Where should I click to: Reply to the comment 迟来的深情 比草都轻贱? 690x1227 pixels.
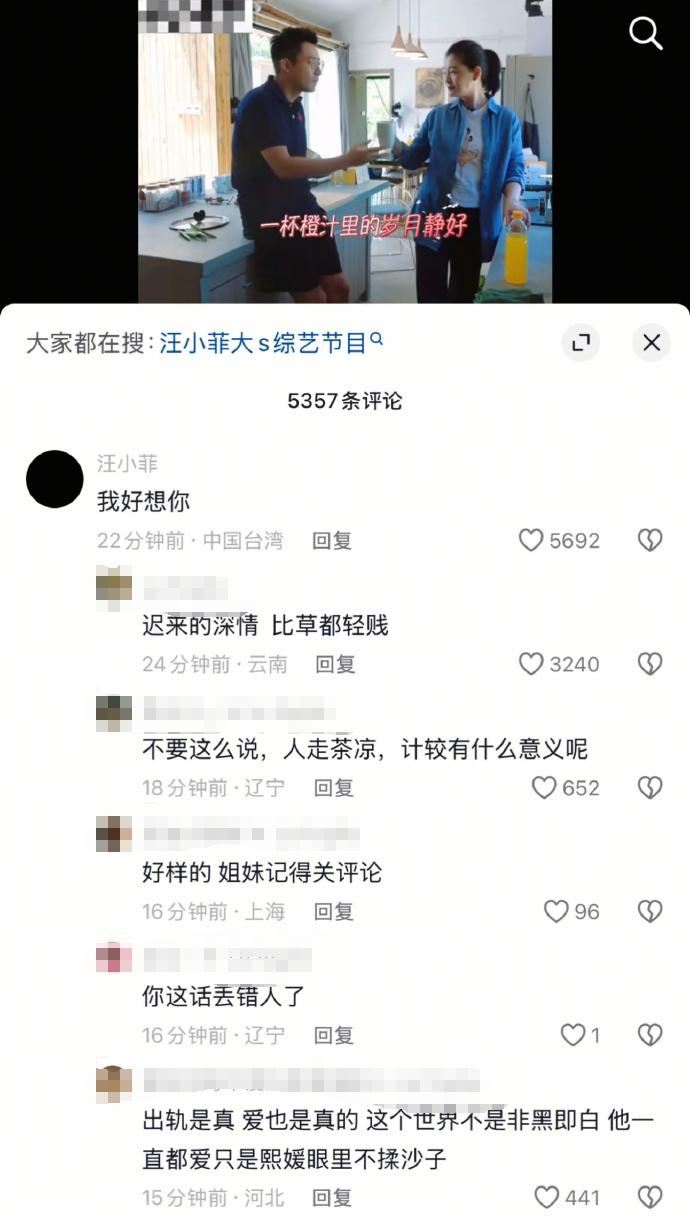[x=335, y=664]
